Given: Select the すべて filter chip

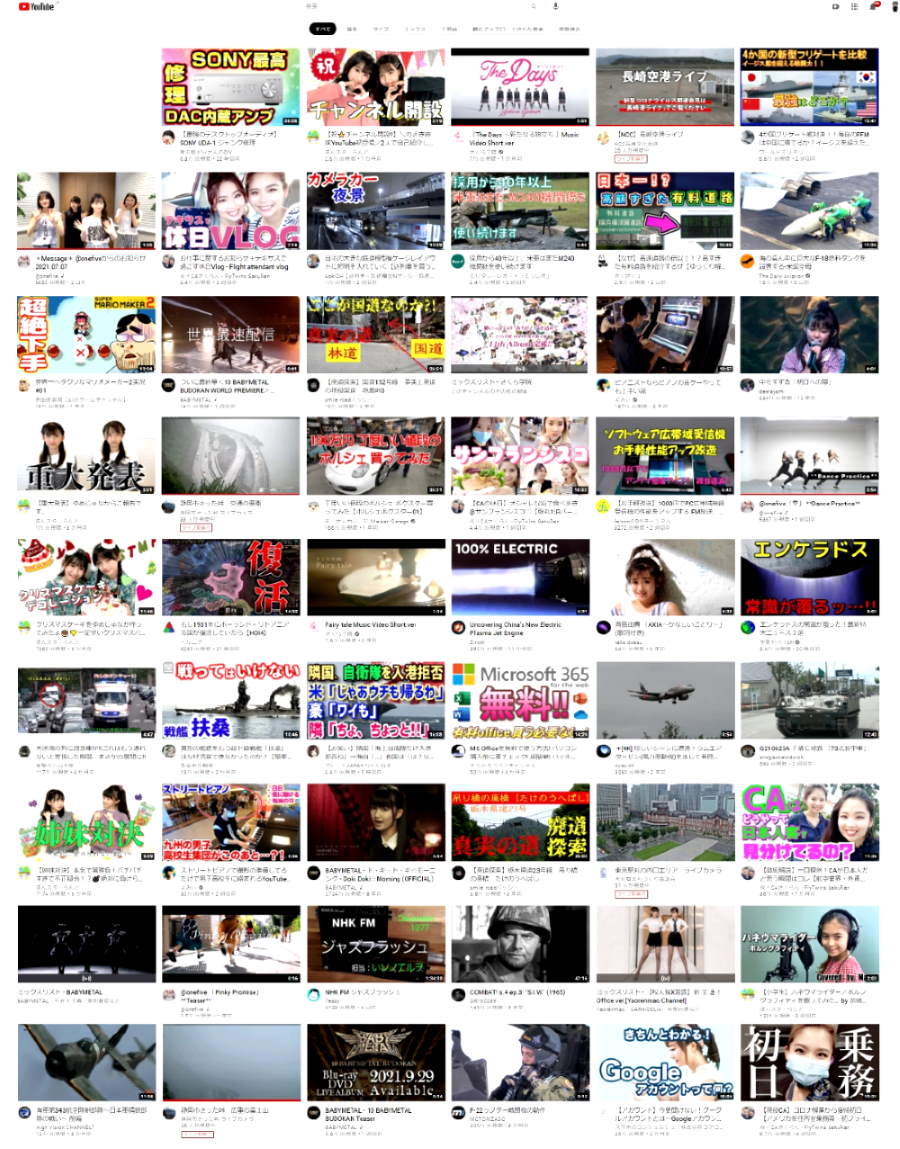Looking at the screenshot, I should pos(321,30).
